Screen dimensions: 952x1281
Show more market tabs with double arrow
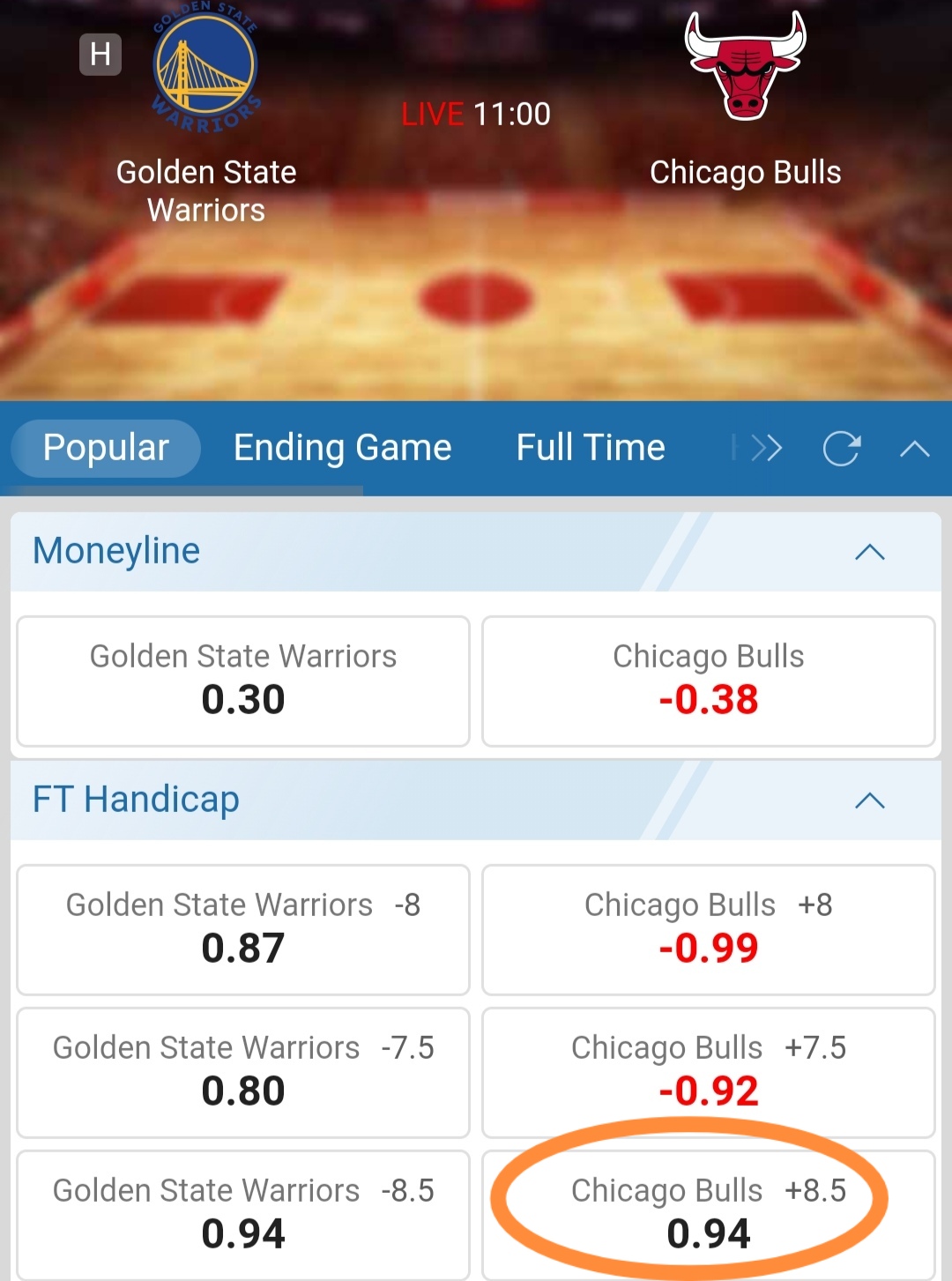coord(765,449)
